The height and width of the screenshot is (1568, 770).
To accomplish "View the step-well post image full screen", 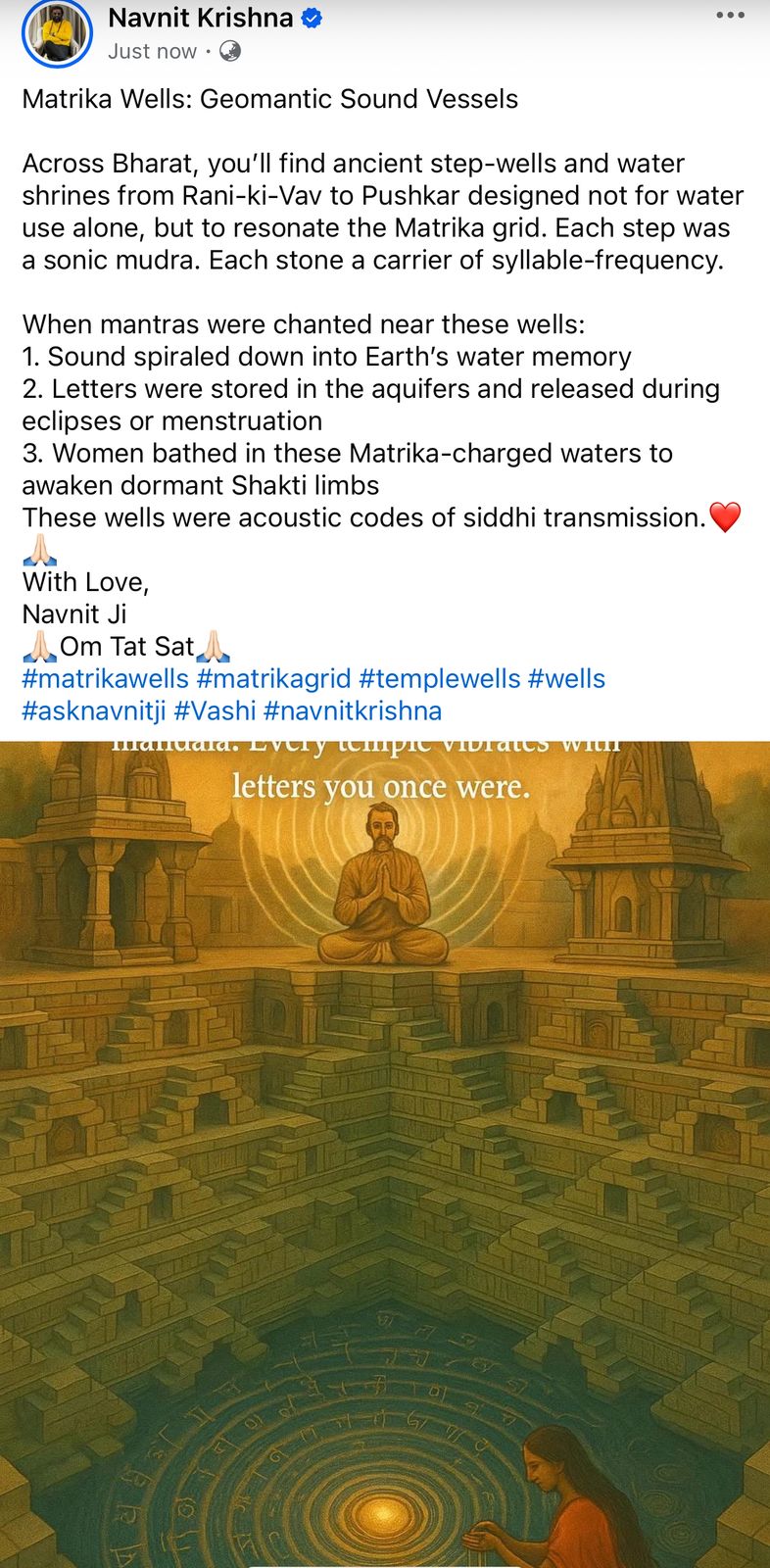I will tap(385, 1154).
